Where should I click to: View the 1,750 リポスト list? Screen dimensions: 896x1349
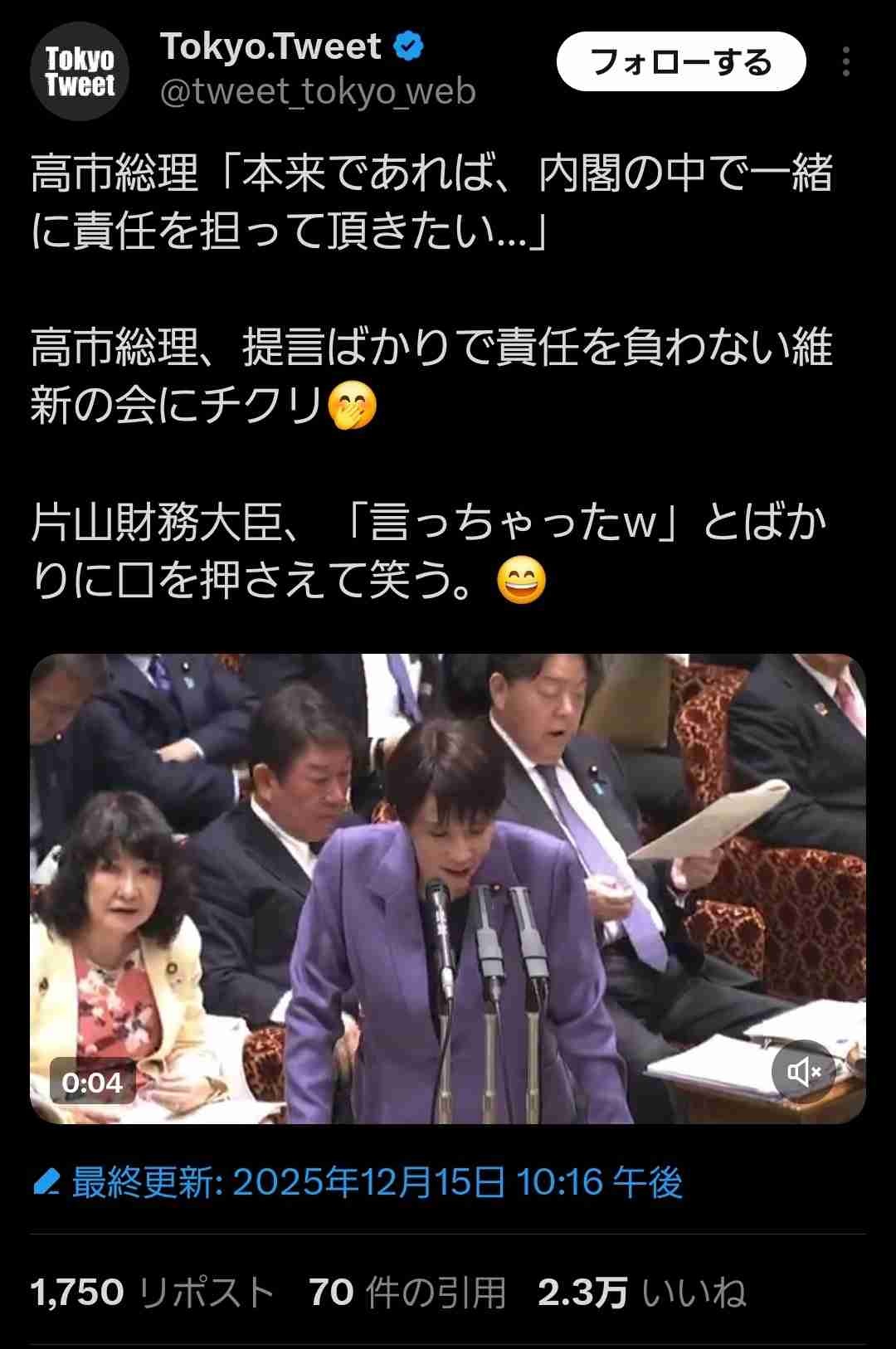(x=153, y=1293)
